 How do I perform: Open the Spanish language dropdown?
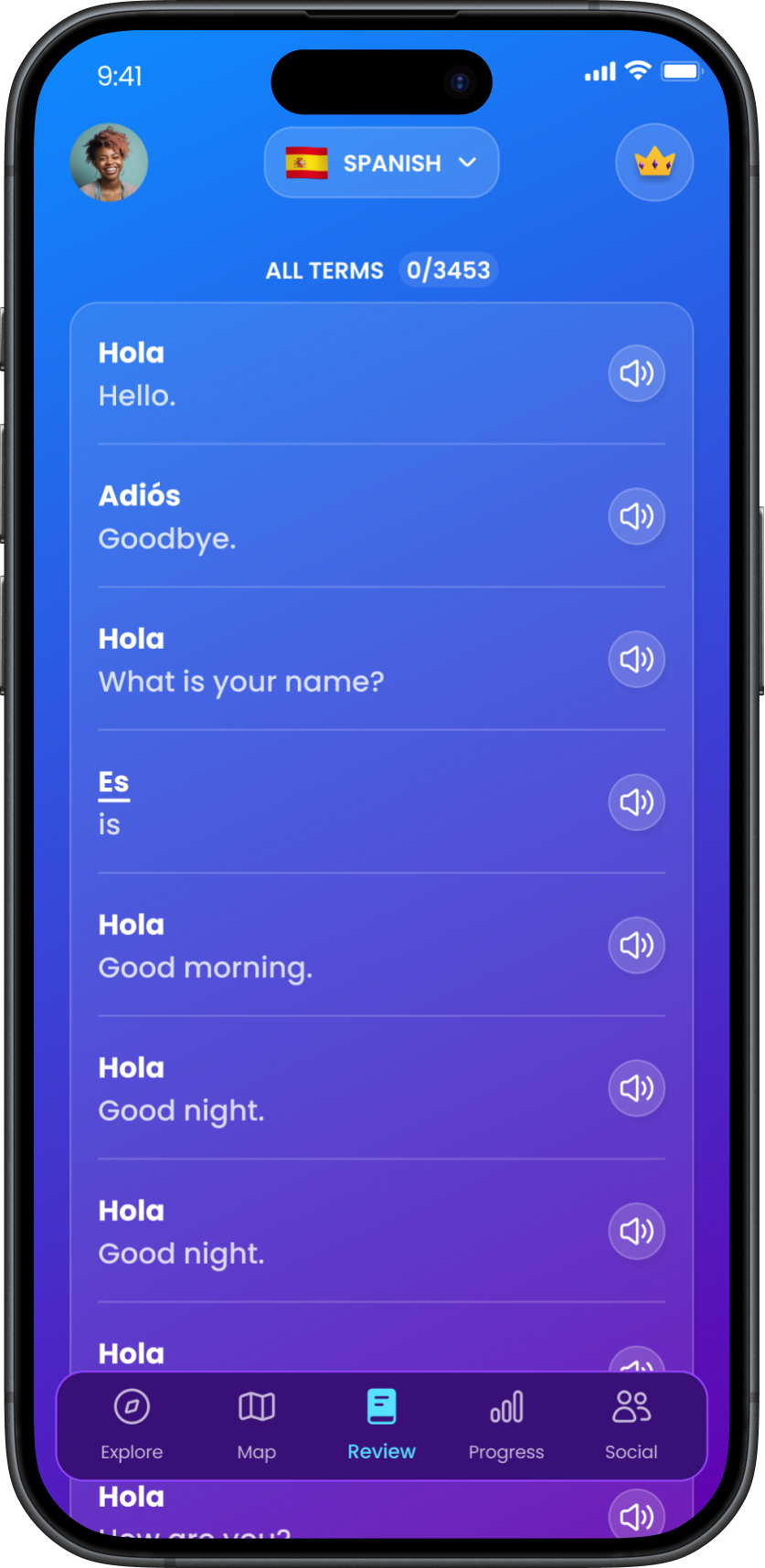[381, 163]
